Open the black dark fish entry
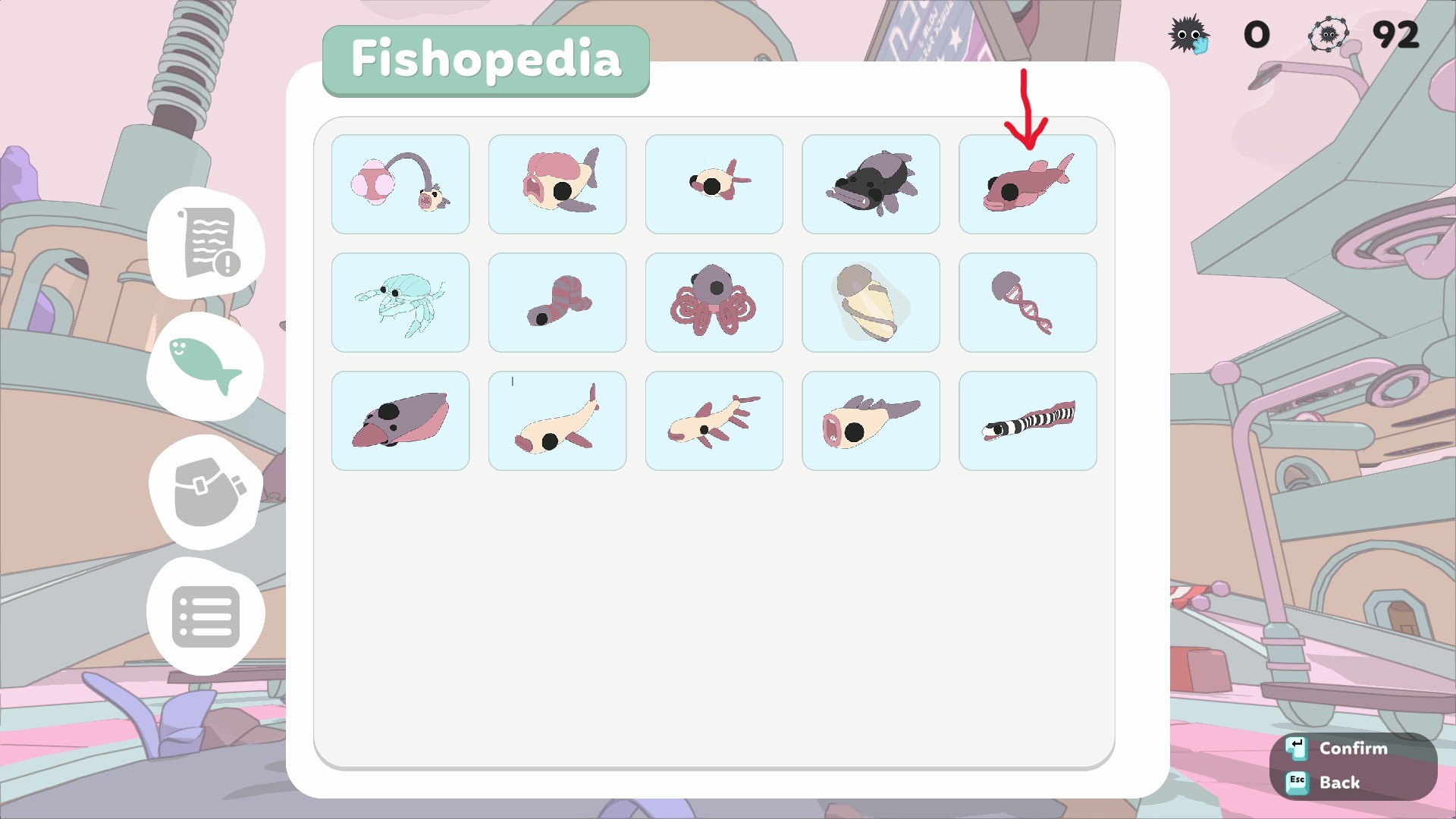This screenshot has width=1456, height=819. (871, 184)
